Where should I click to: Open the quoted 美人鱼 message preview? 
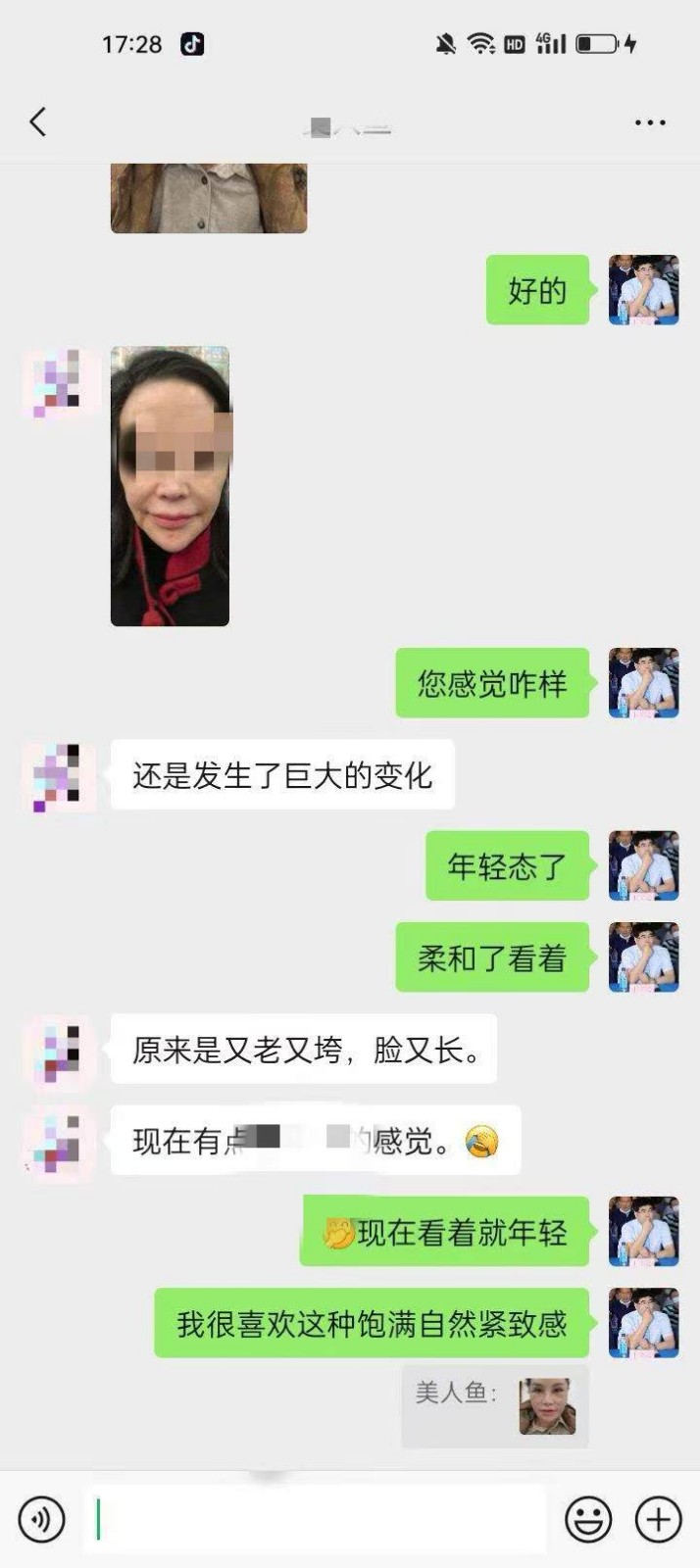click(495, 1406)
